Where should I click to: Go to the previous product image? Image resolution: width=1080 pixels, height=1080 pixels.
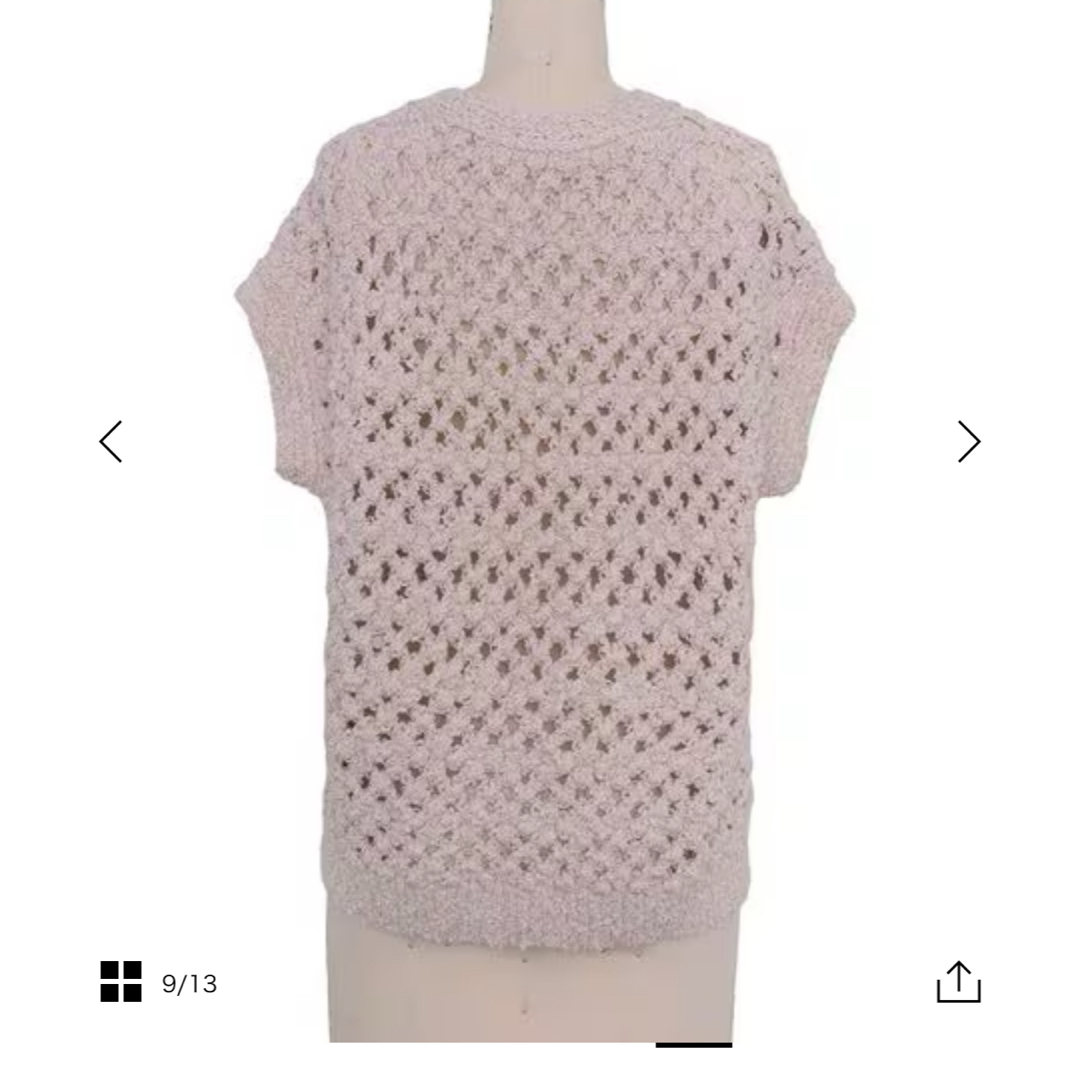(x=111, y=441)
